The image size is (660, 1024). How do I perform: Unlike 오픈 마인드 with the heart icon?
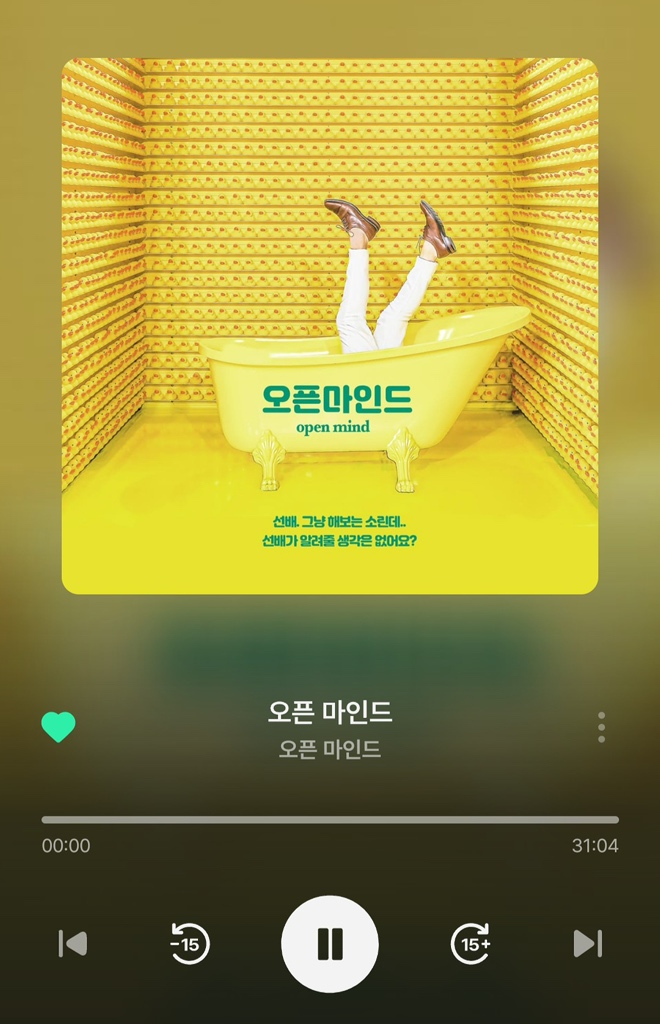click(x=58, y=727)
